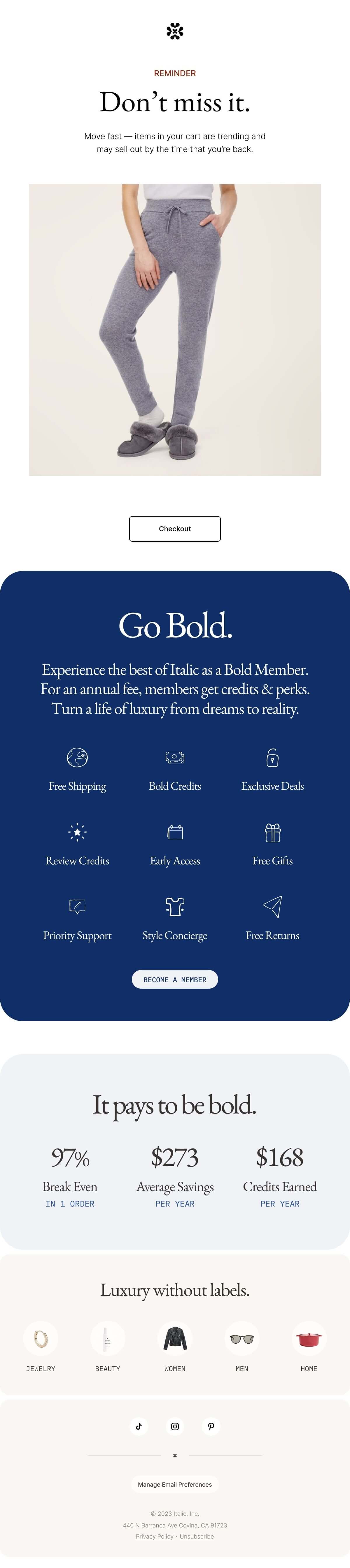Open the Instagram social icon
The width and height of the screenshot is (350, 1568).
[175, 1426]
